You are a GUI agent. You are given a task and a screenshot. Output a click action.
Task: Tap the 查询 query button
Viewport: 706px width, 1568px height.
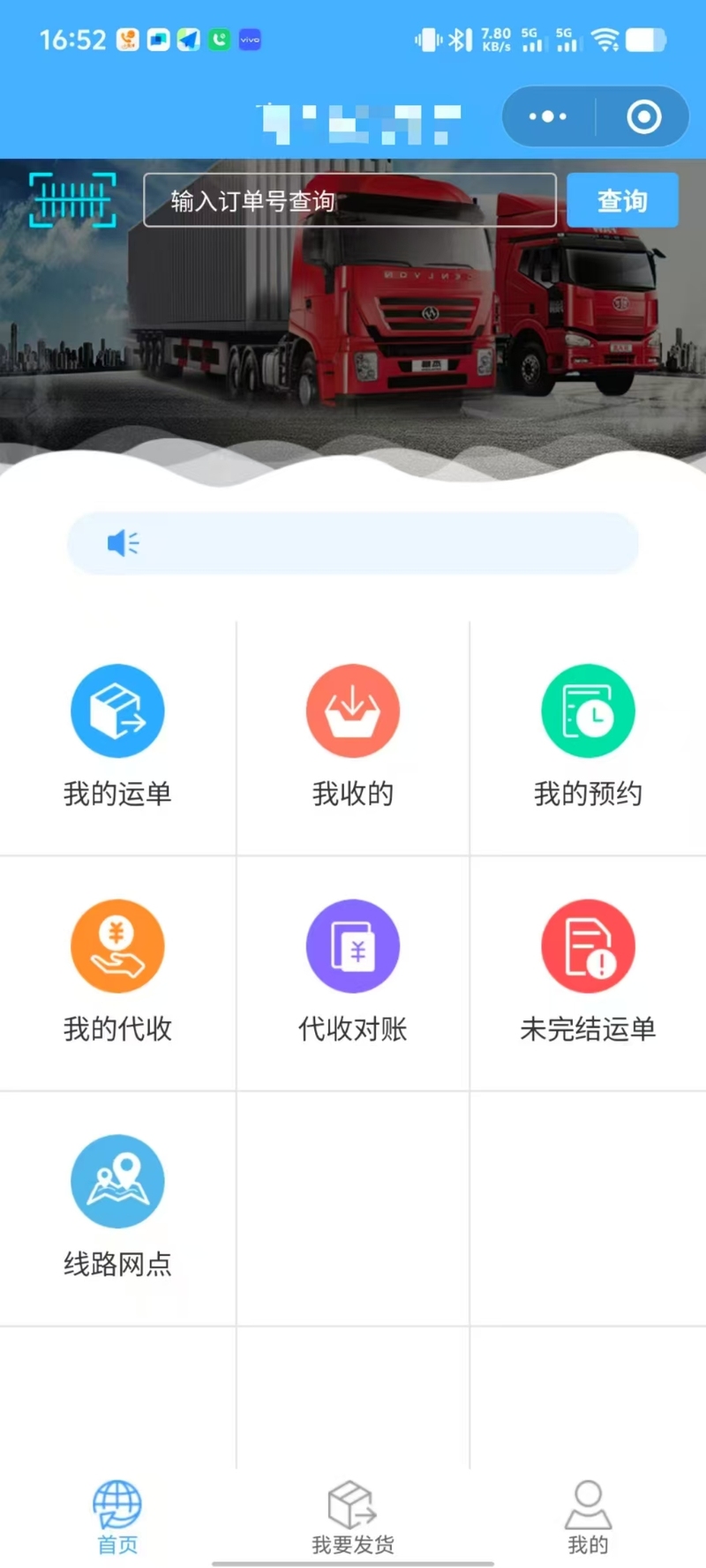click(622, 200)
